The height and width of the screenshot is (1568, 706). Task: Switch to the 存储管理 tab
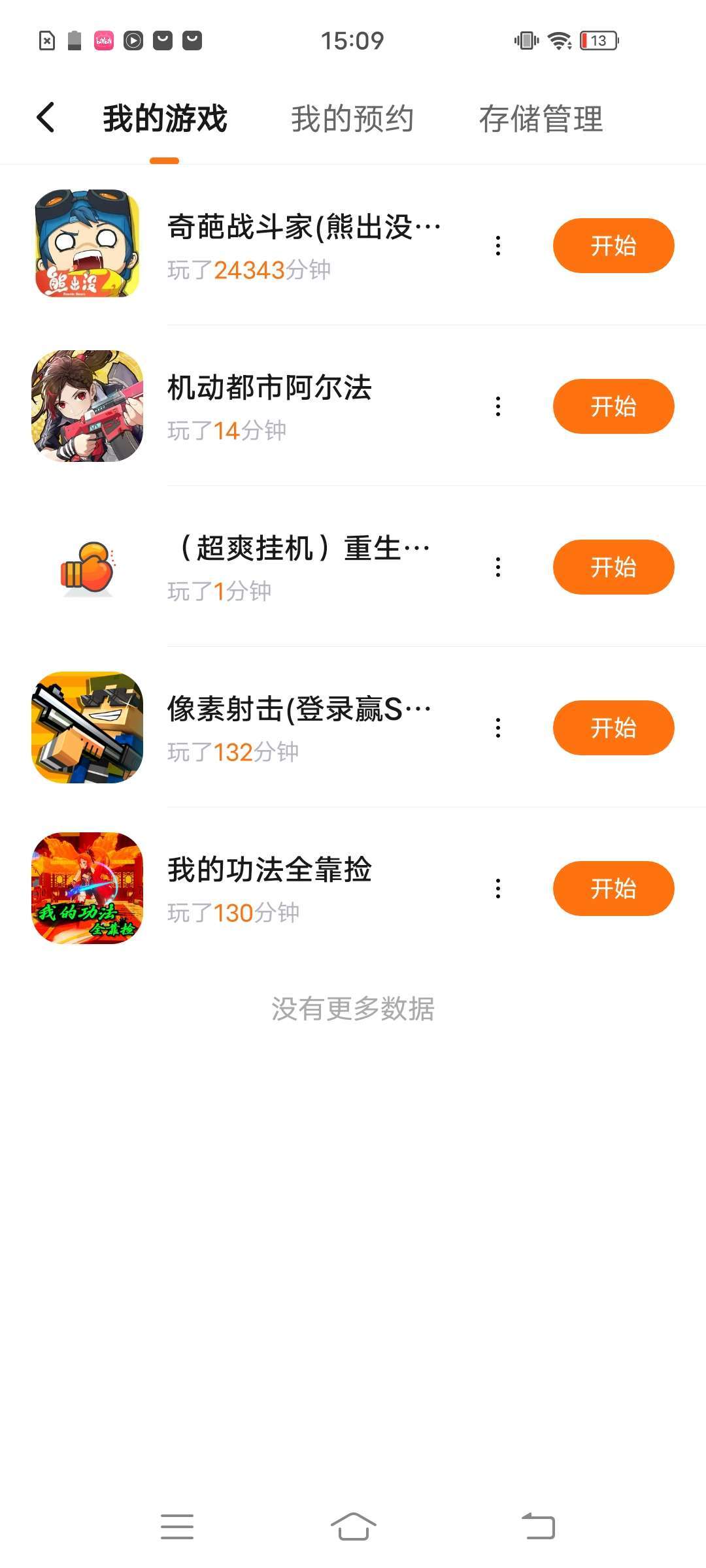click(x=541, y=119)
